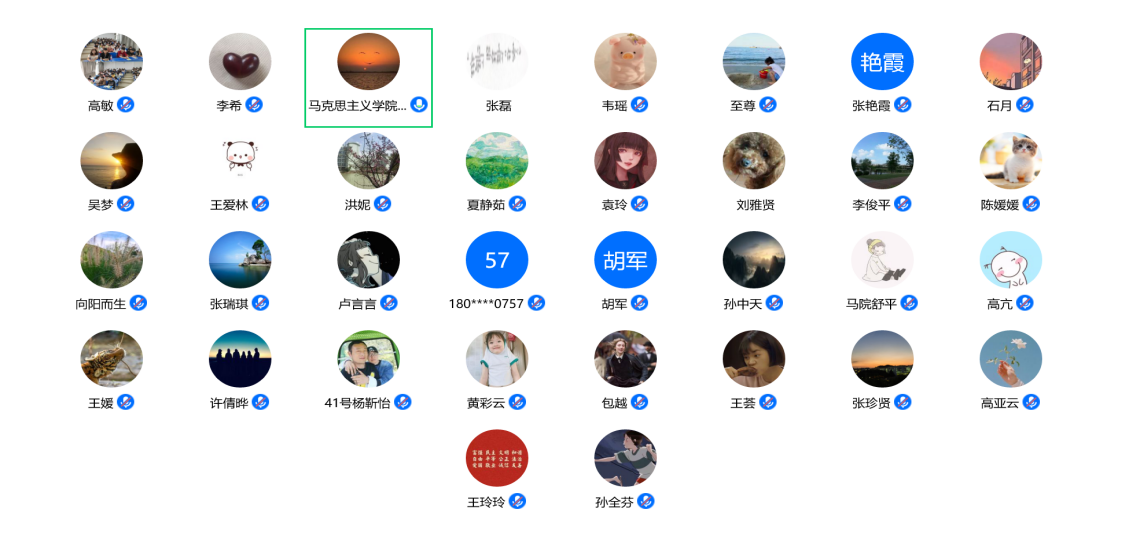Choose participant 孙全芬
This screenshot has height=554, width=1129.
pos(625,458)
